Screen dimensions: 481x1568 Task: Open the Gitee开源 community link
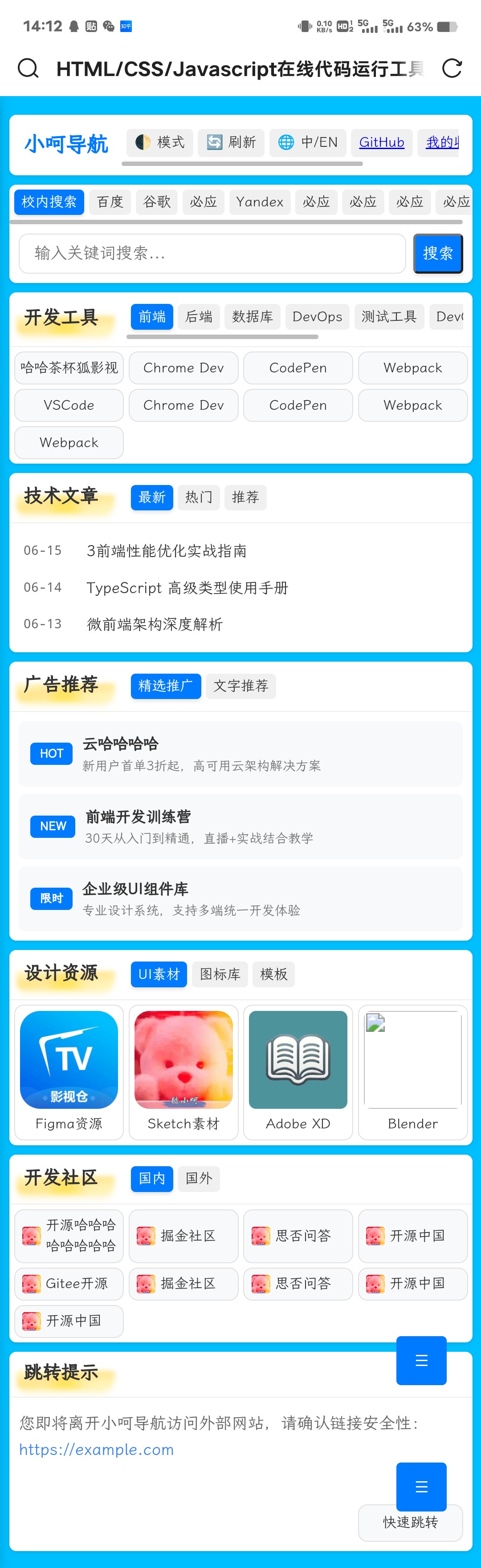click(x=69, y=1284)
